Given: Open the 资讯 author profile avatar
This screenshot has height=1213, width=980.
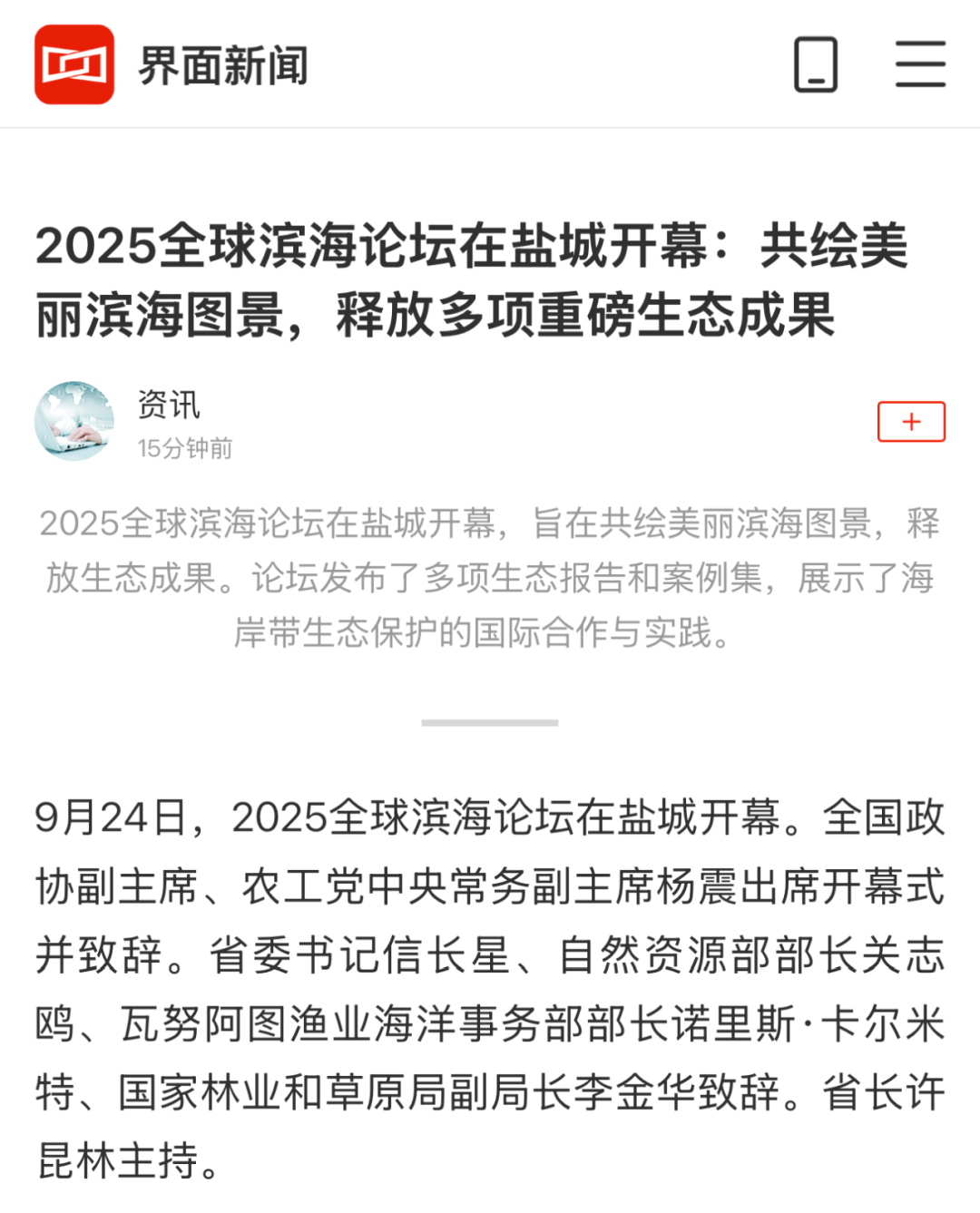Looking at the screenshot, I should 74,421.
